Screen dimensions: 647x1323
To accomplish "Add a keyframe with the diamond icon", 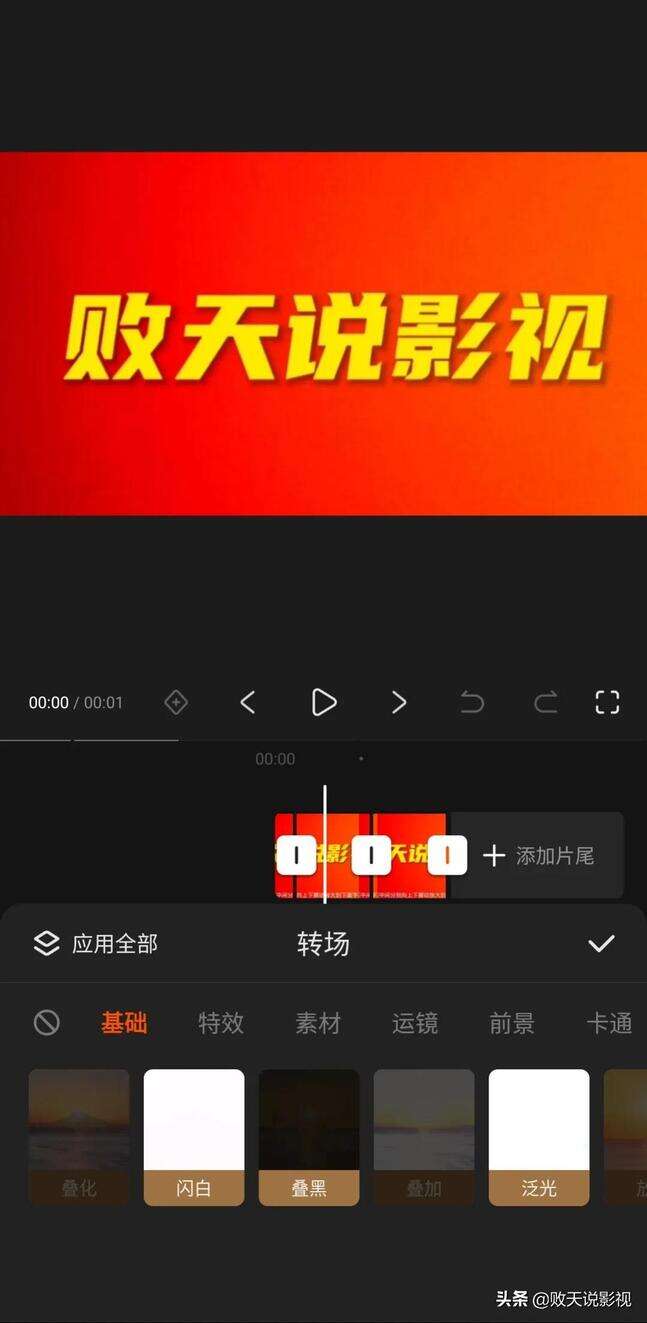I will tap(176, 702).
